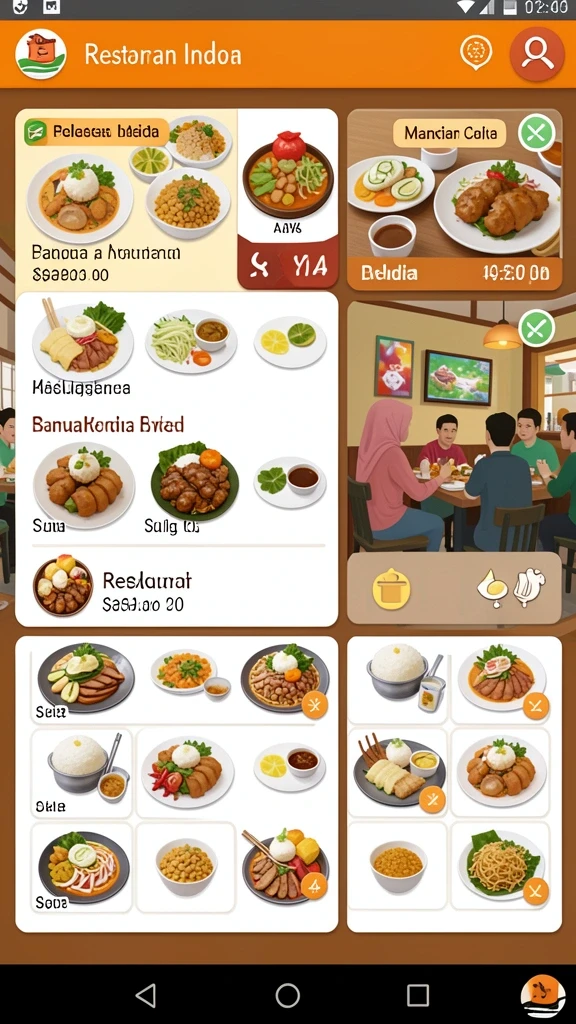Tap the yellow cooking pot icon
The height and width of the screenshot is (1024, 576).
click(x=391, y=588)
